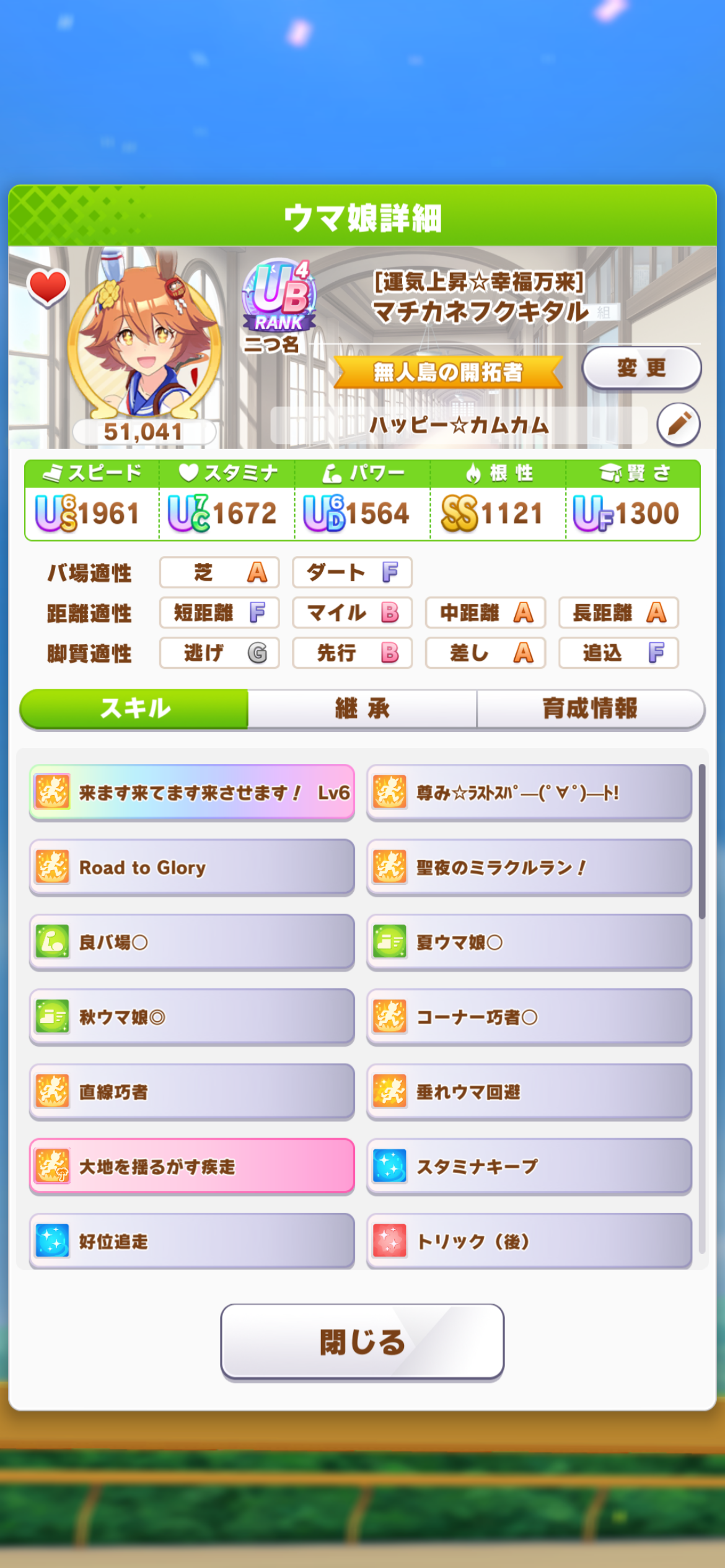Viewport: 725px width, 1568px height.
Task: View the 垂れウマ回避 skill
Action: tap(529, 1092)
